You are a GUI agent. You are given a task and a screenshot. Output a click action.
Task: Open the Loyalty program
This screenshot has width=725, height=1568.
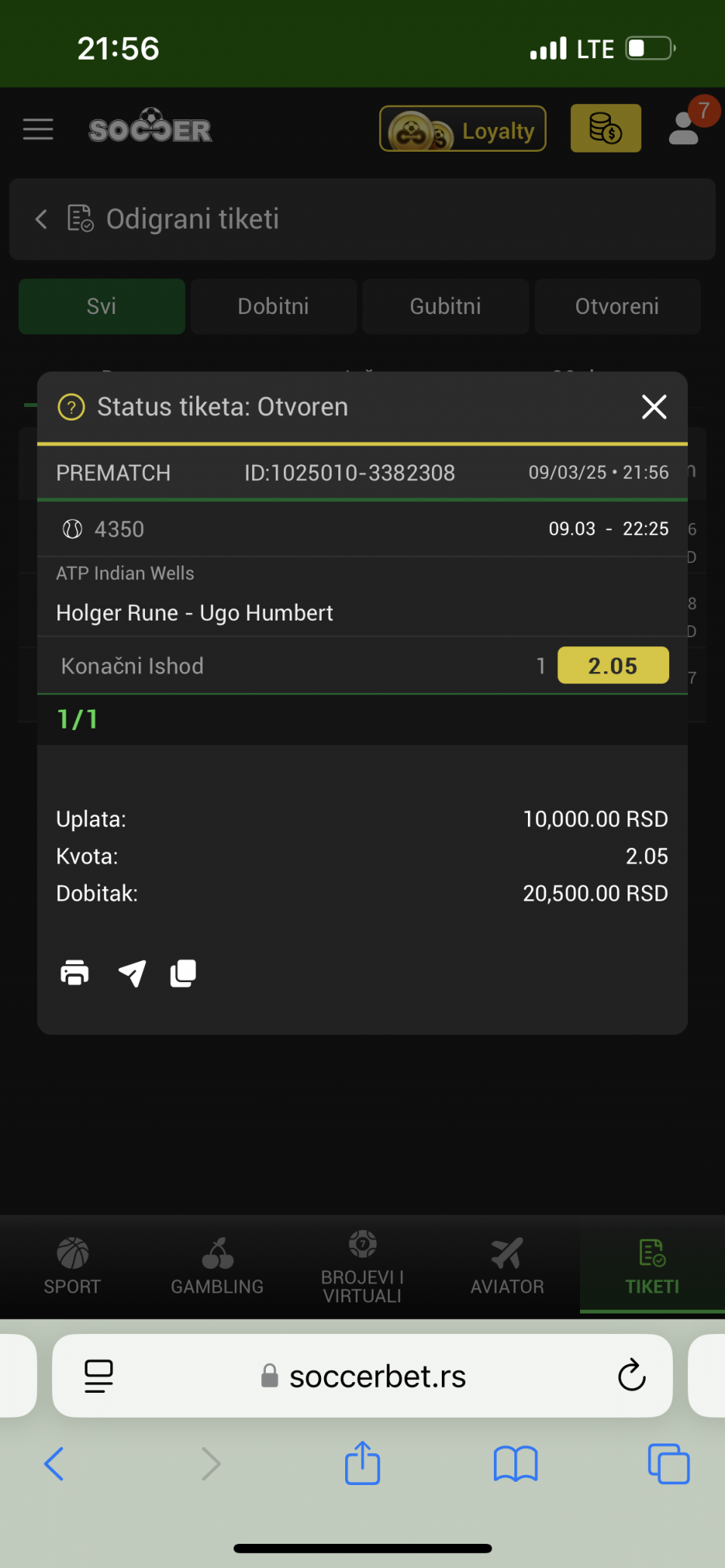[x=462, y=129]
